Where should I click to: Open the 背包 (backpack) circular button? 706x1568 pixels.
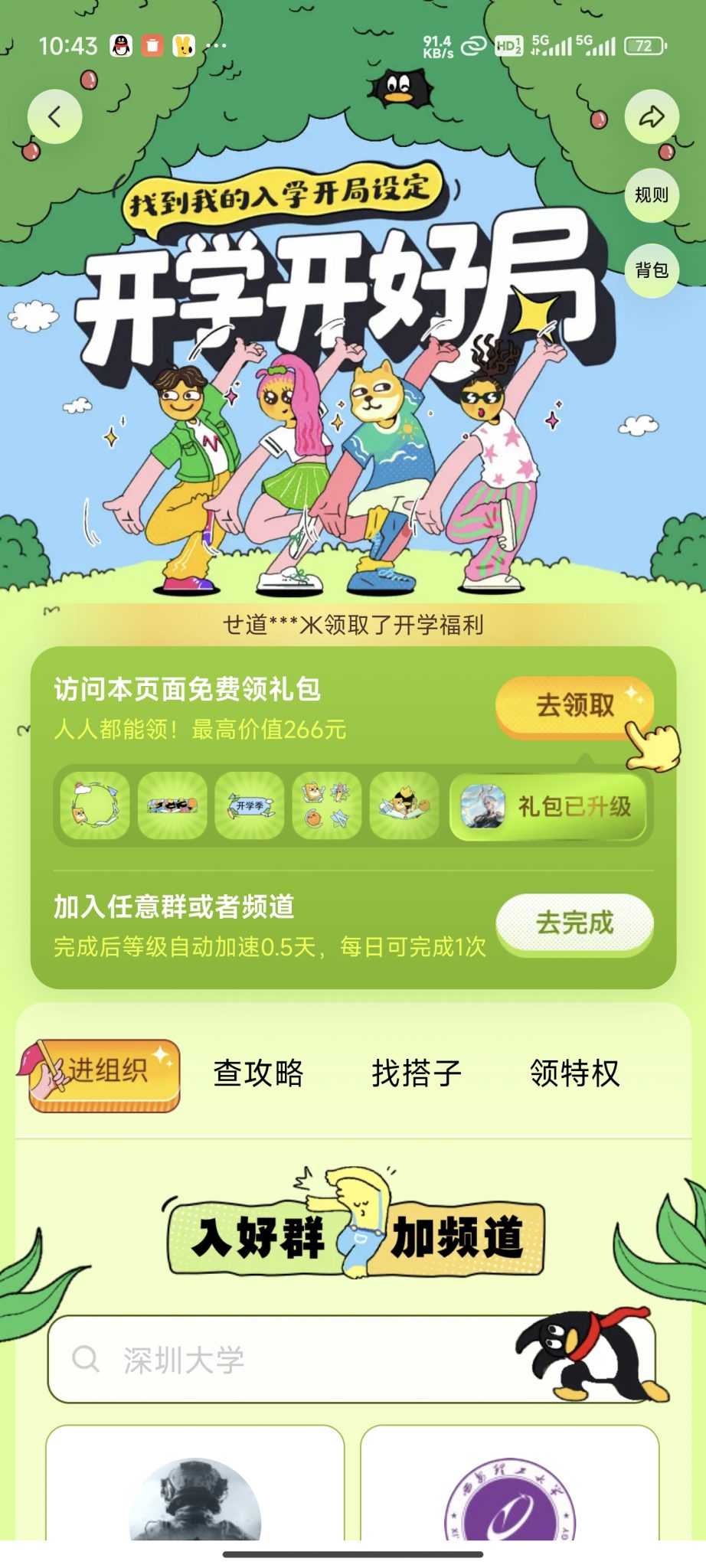coord(652,269)
